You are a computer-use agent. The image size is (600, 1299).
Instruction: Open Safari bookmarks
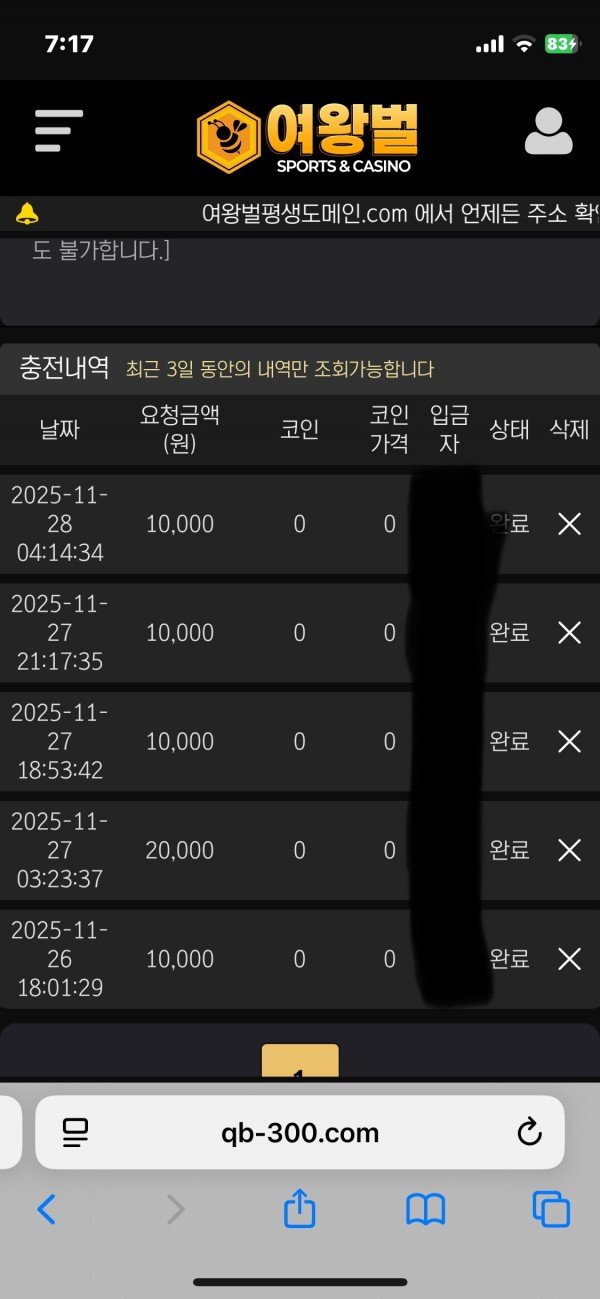point(425,1210)
